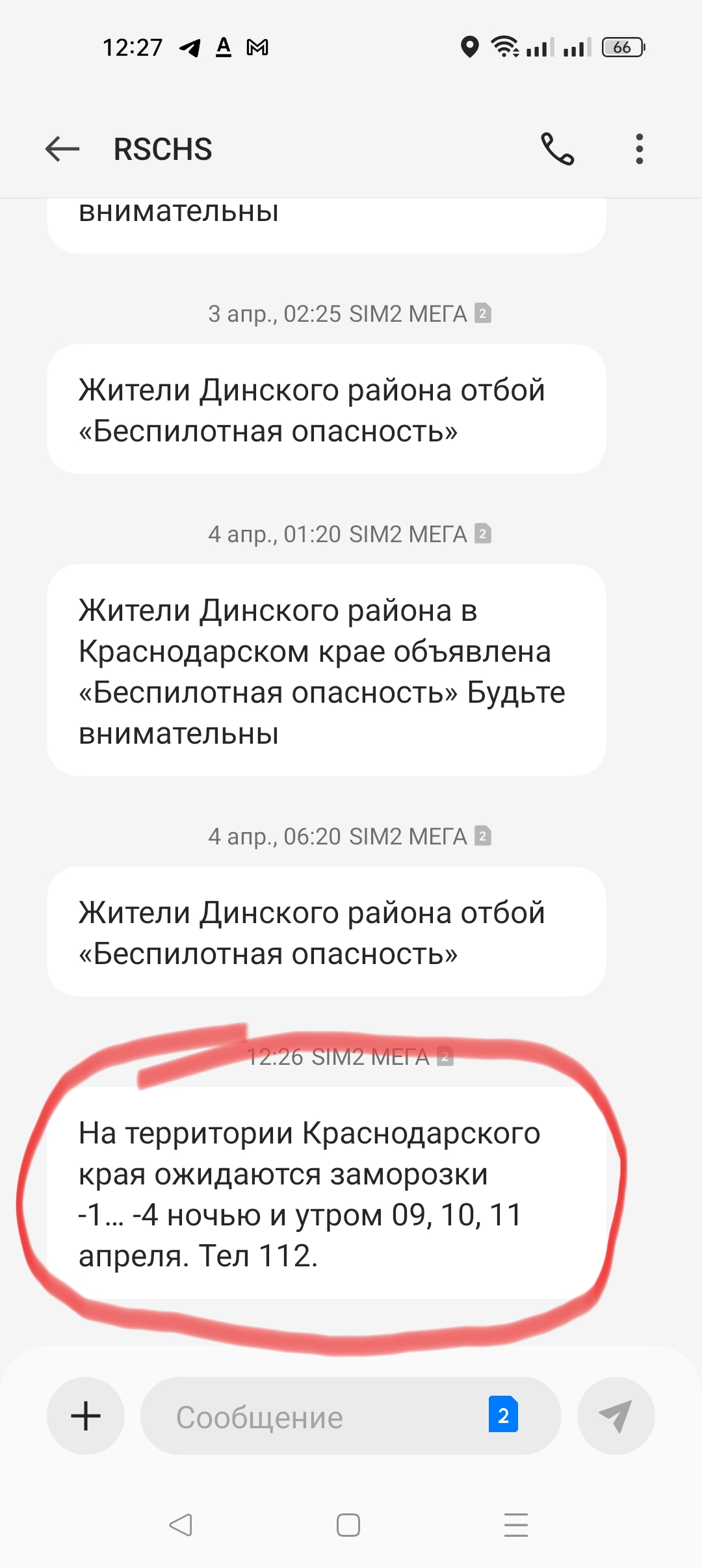Tap the plus attachment button
Screen dimensions: 702x1568
pos(86,1416)
